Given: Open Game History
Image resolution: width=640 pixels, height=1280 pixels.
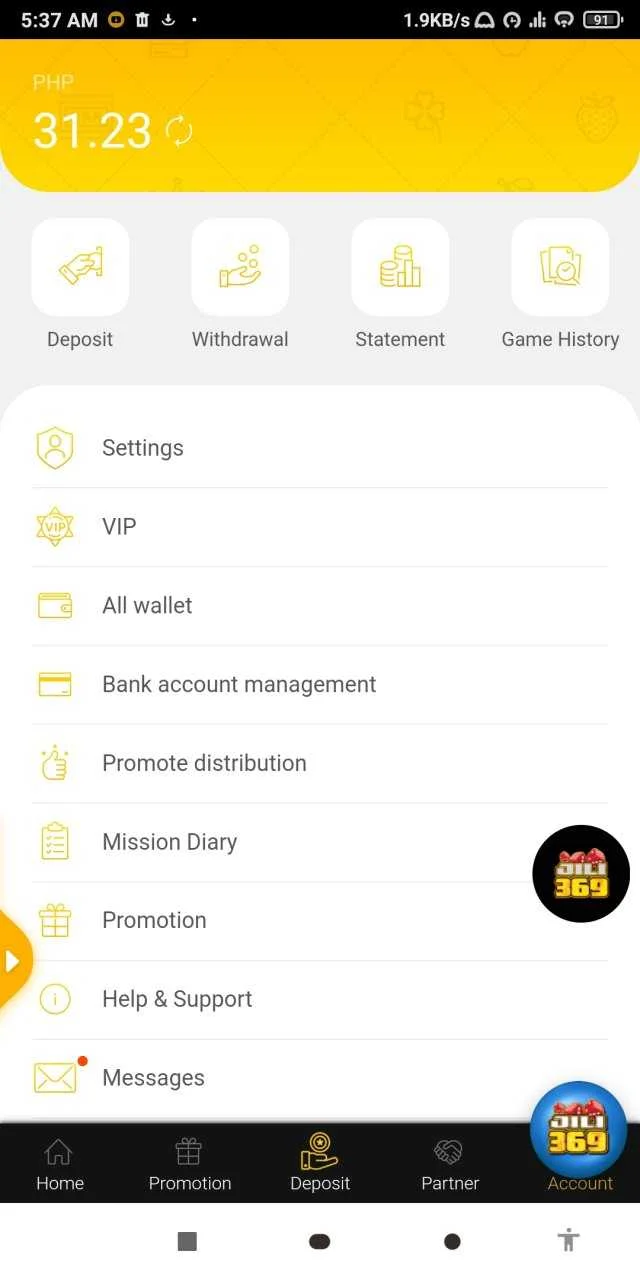Looking at the screenshot, I should pos(560,267).
